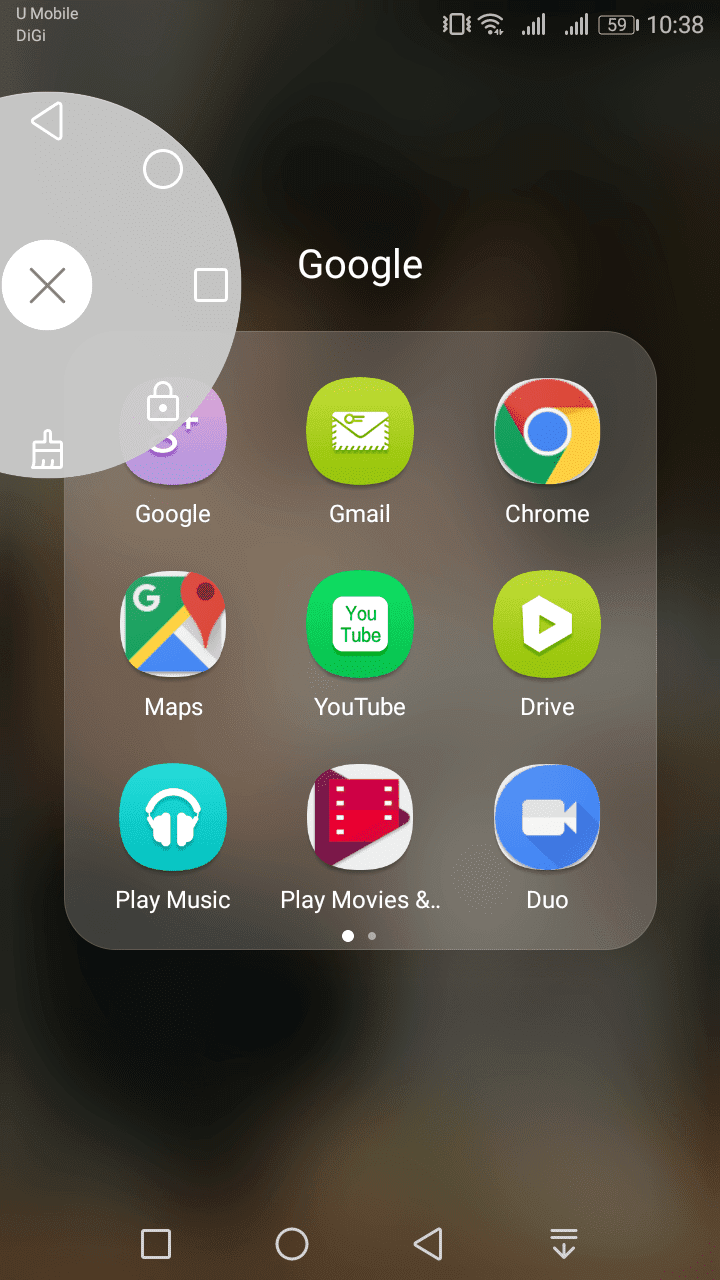Open Google Drive

[x=547, y=624]
